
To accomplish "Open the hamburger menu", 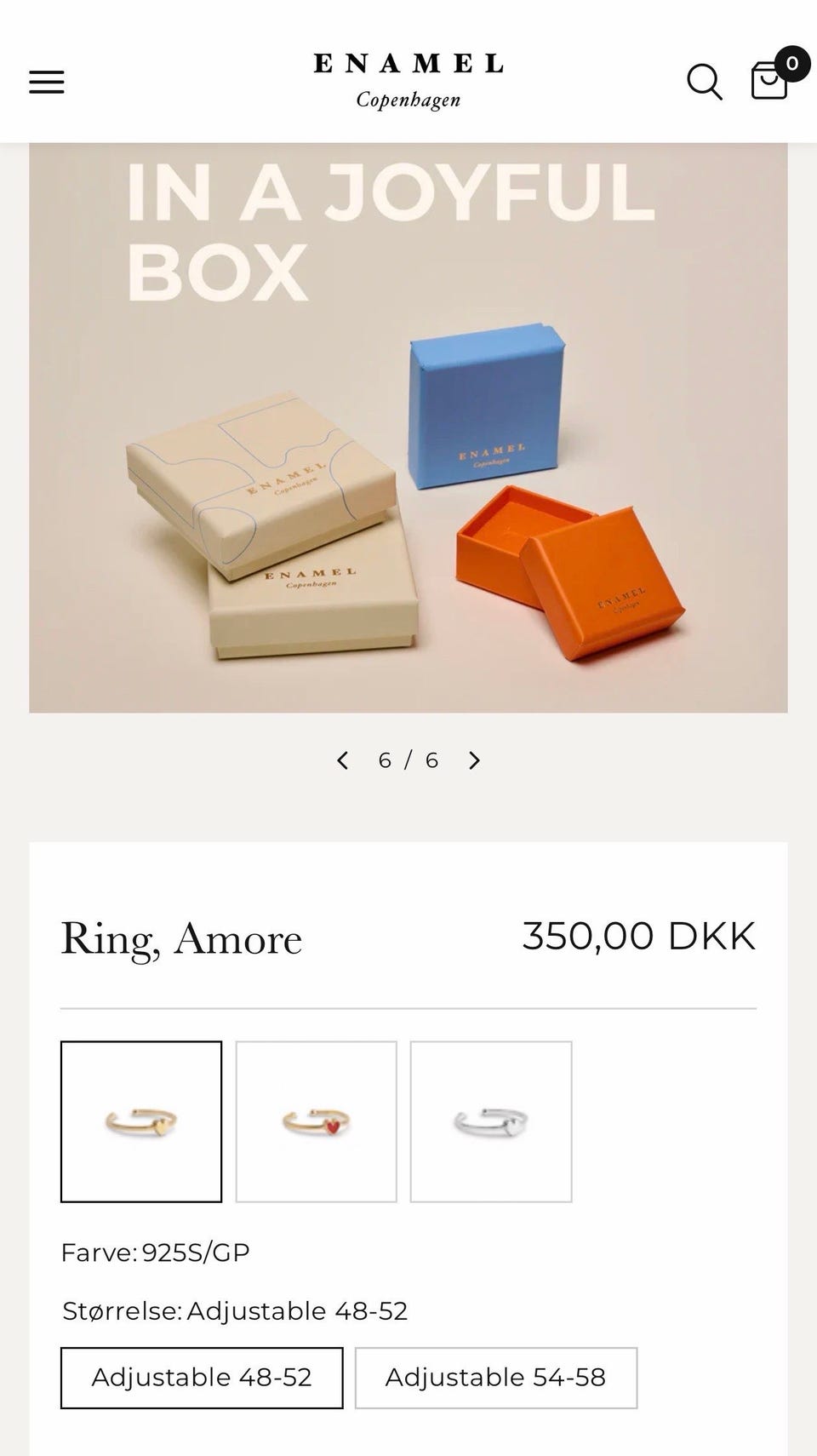I will (x=47, y=82).
